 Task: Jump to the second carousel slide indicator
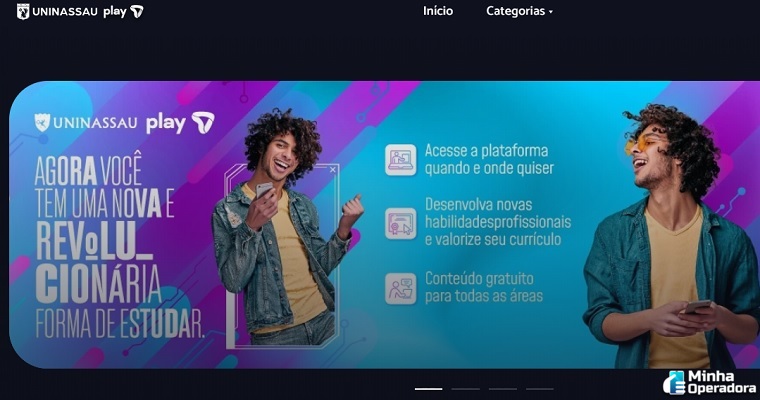pyautogui.click(x=465, y=388)
